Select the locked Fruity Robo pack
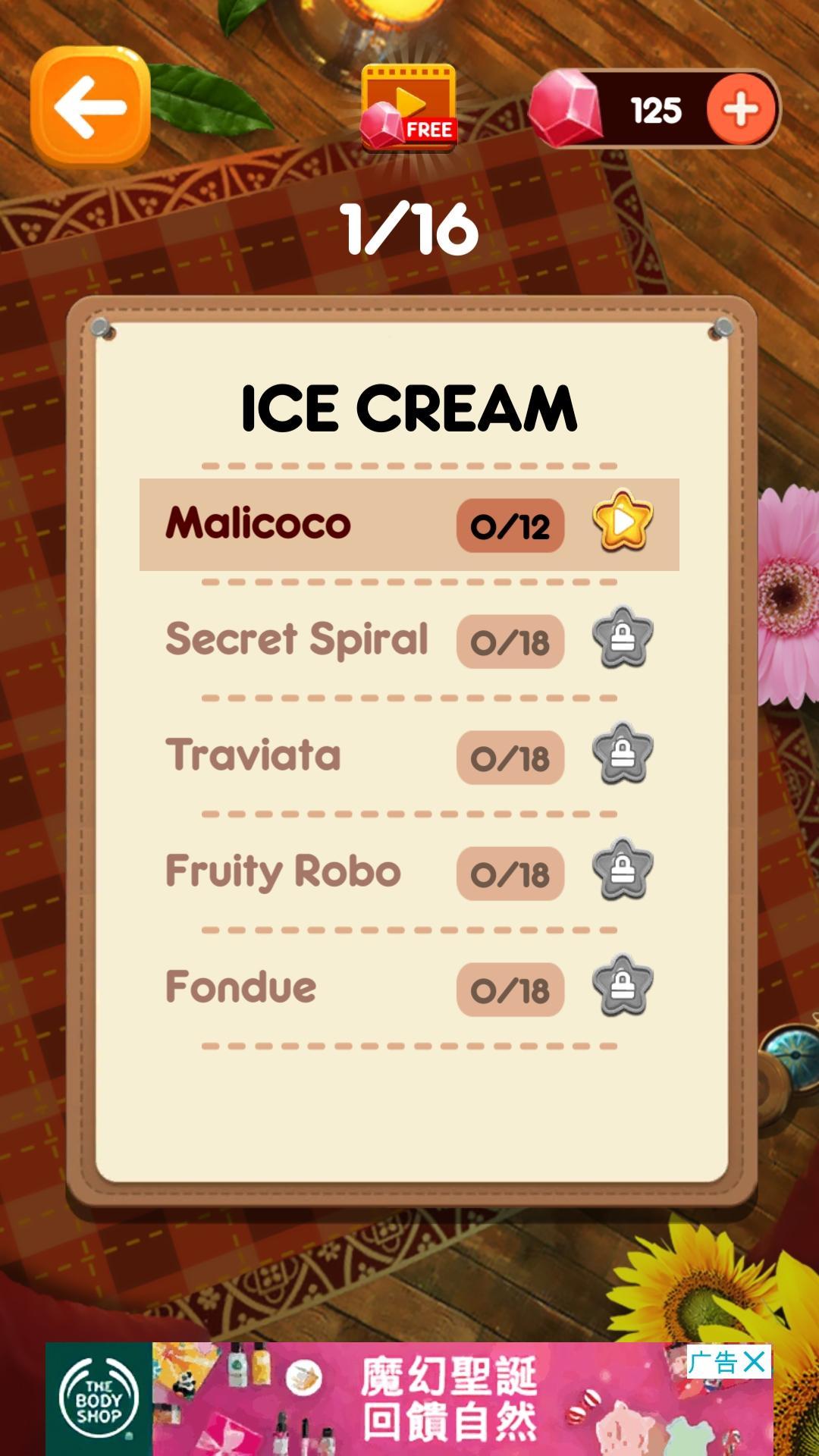 (x=409, y=873)
